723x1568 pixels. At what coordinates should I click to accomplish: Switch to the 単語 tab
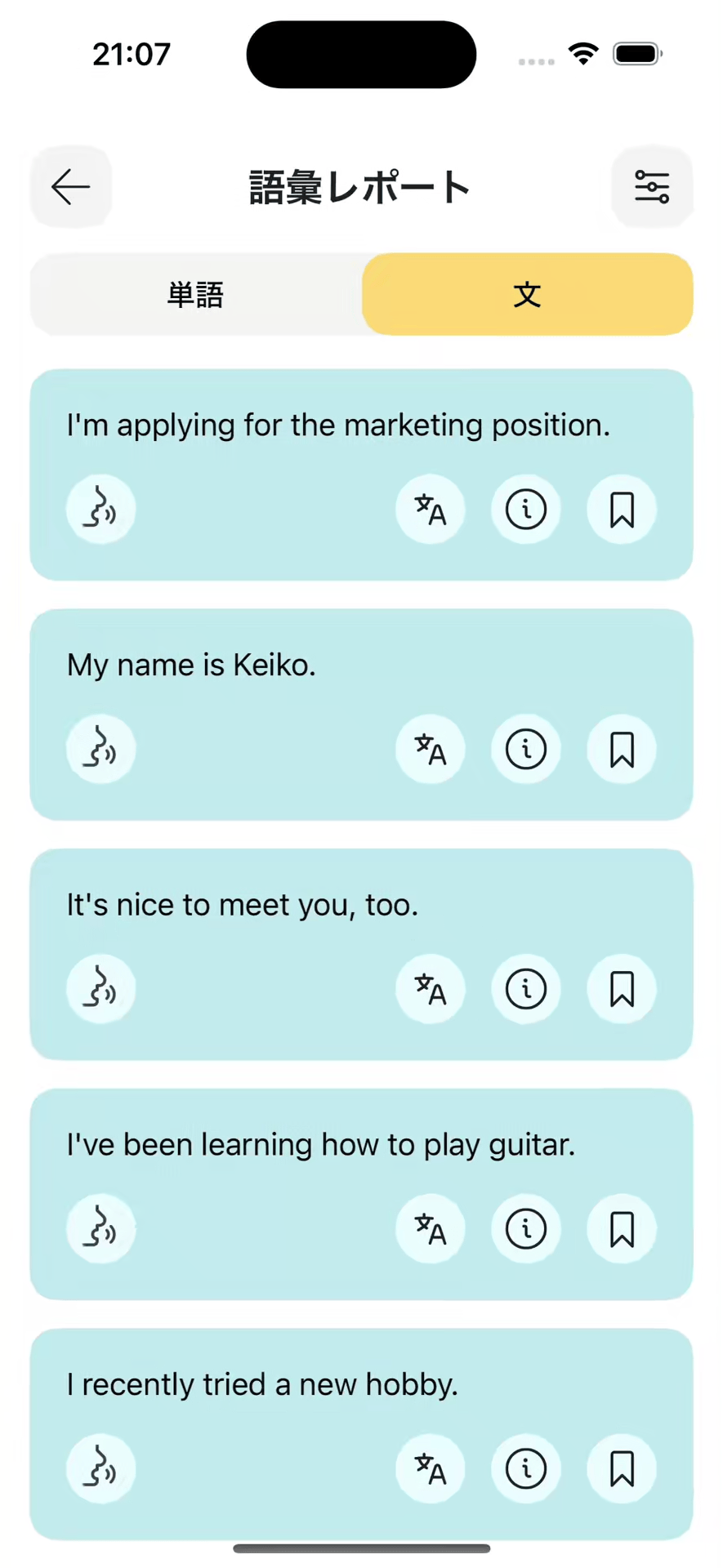click(196, 295)
